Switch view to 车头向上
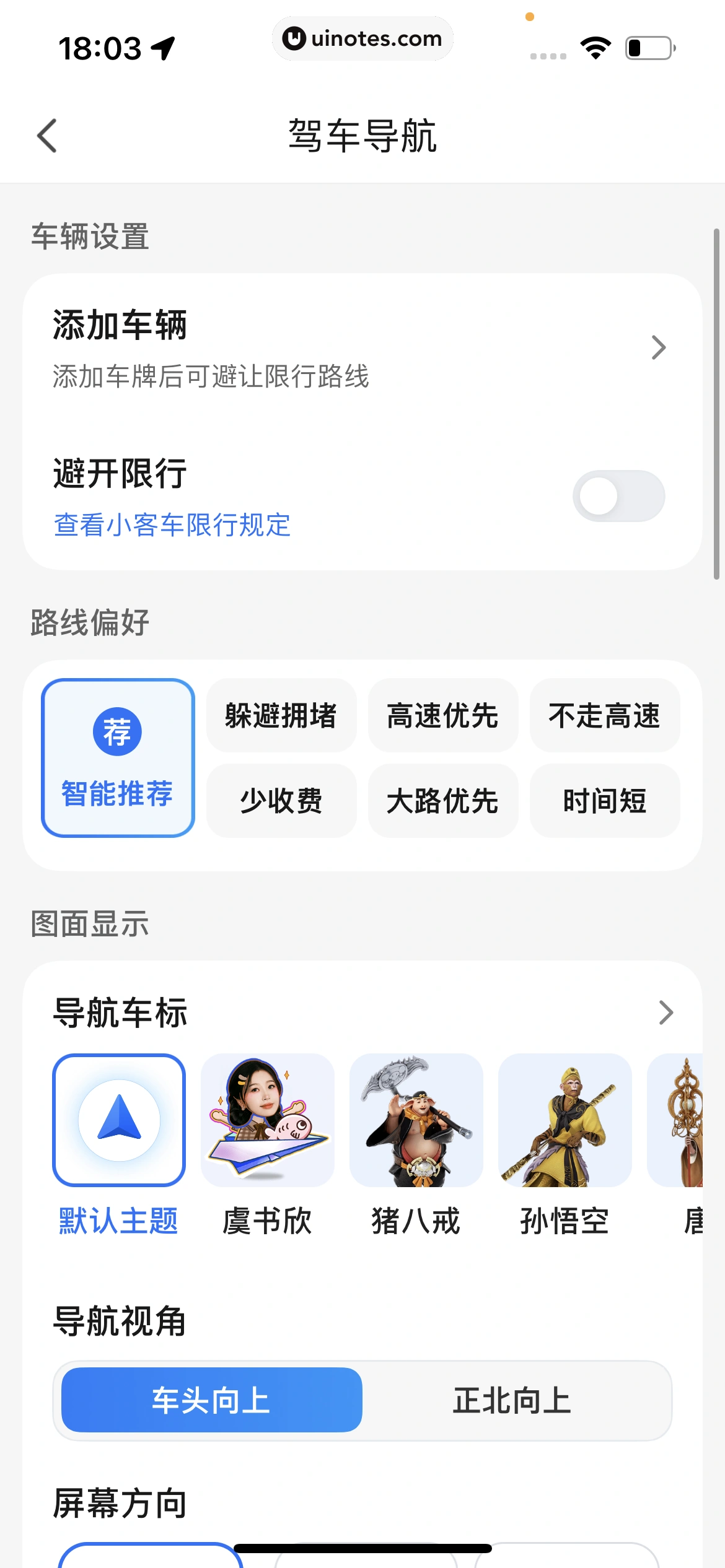Image resolution: width=725 pixels, height=1568 pixels. point(212,1400)
